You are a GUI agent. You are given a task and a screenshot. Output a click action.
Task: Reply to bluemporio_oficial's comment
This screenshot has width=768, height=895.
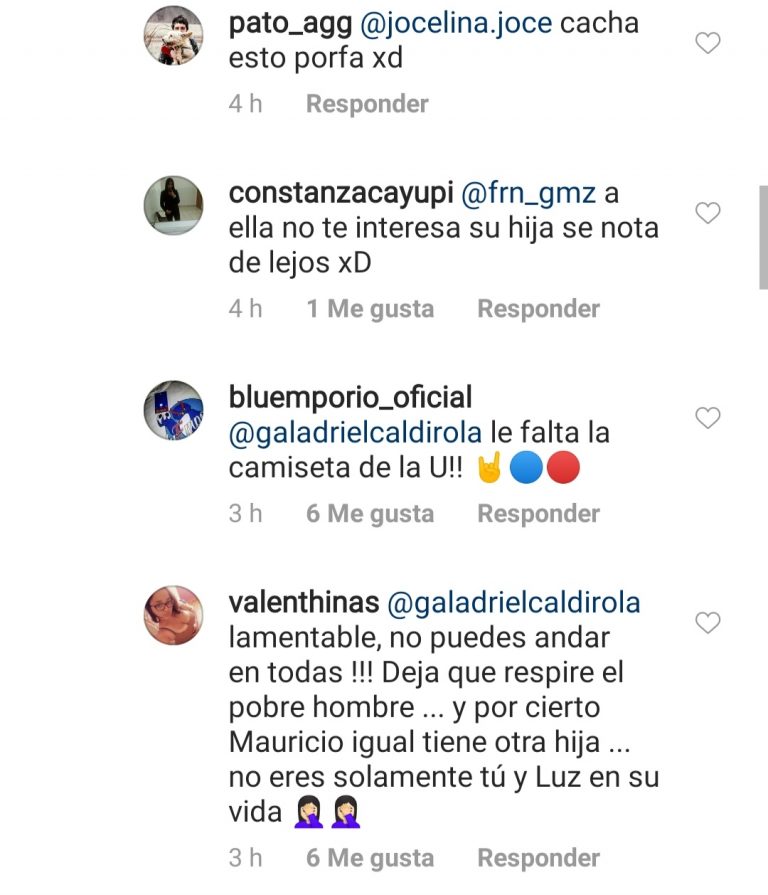[538, 514]
